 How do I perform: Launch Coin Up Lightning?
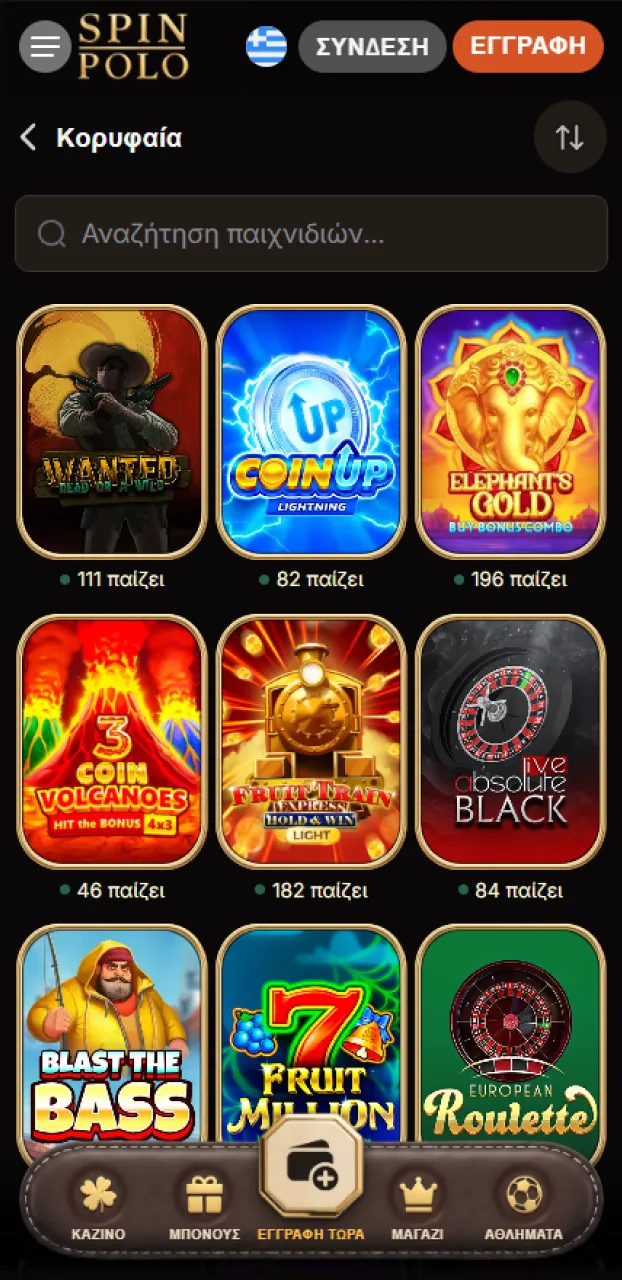[x=311, y=431]
